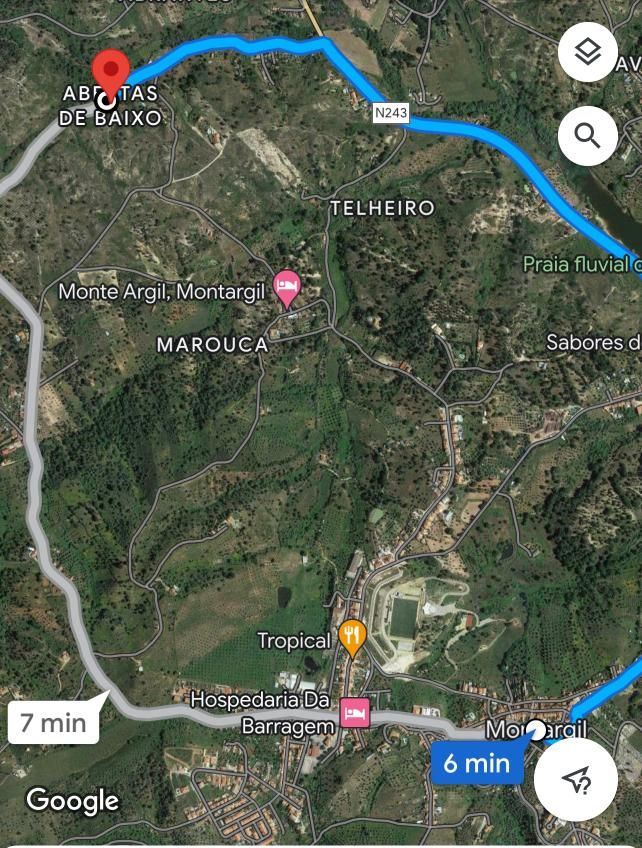The height and width of the screenshot is (848, 642).
Task: Select the 7 min alternate route
Action: tap(54, 722)
